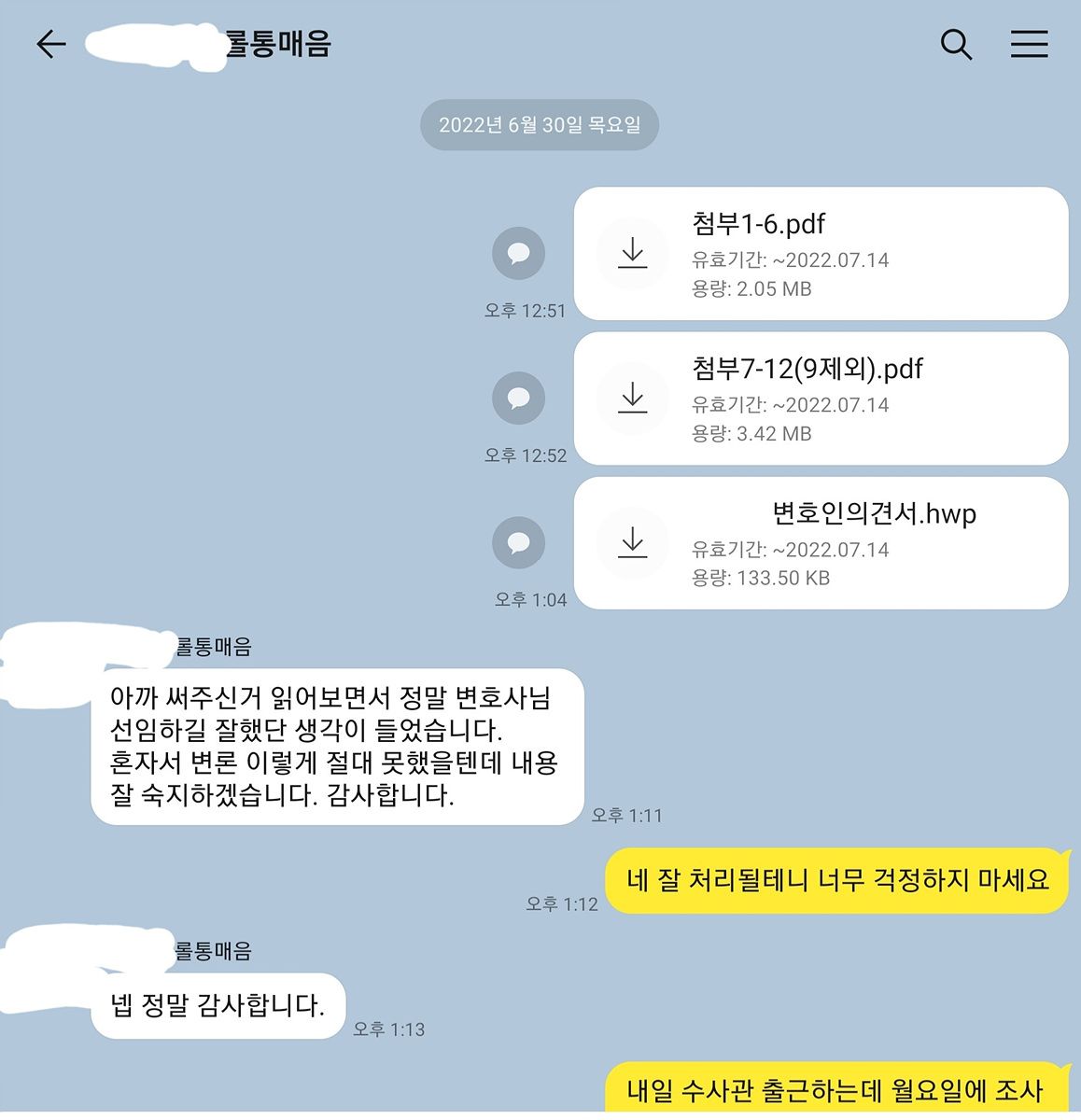
Task: Tap reply bubble icon beside 첨부7-12(9제외).pdf
Action: 518,398
